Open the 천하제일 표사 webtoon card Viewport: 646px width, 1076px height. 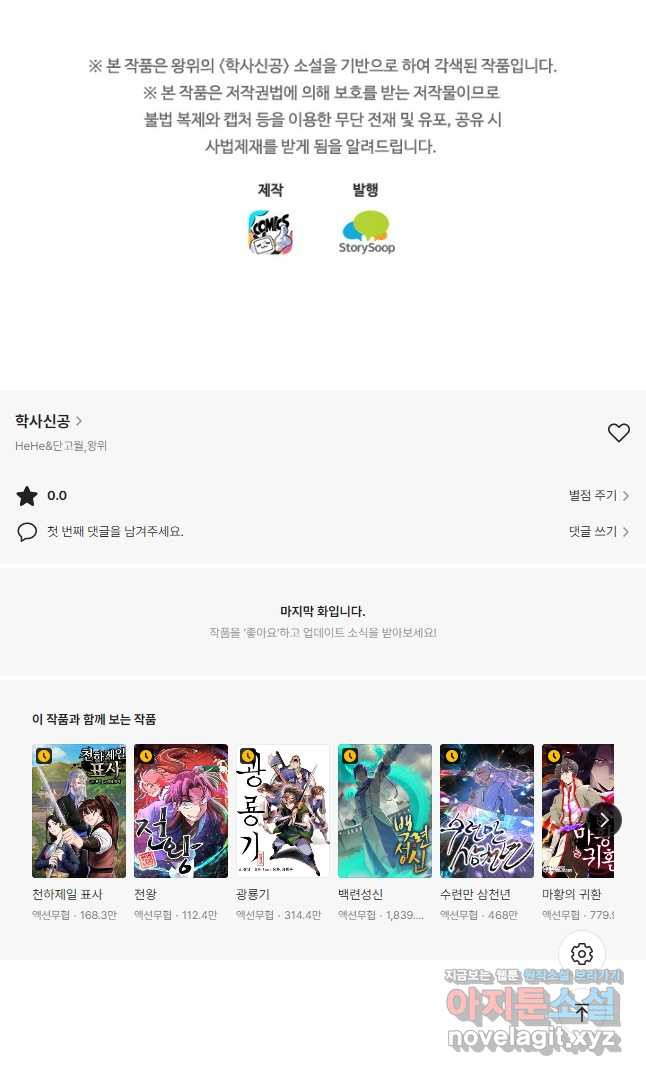point(79,811)
